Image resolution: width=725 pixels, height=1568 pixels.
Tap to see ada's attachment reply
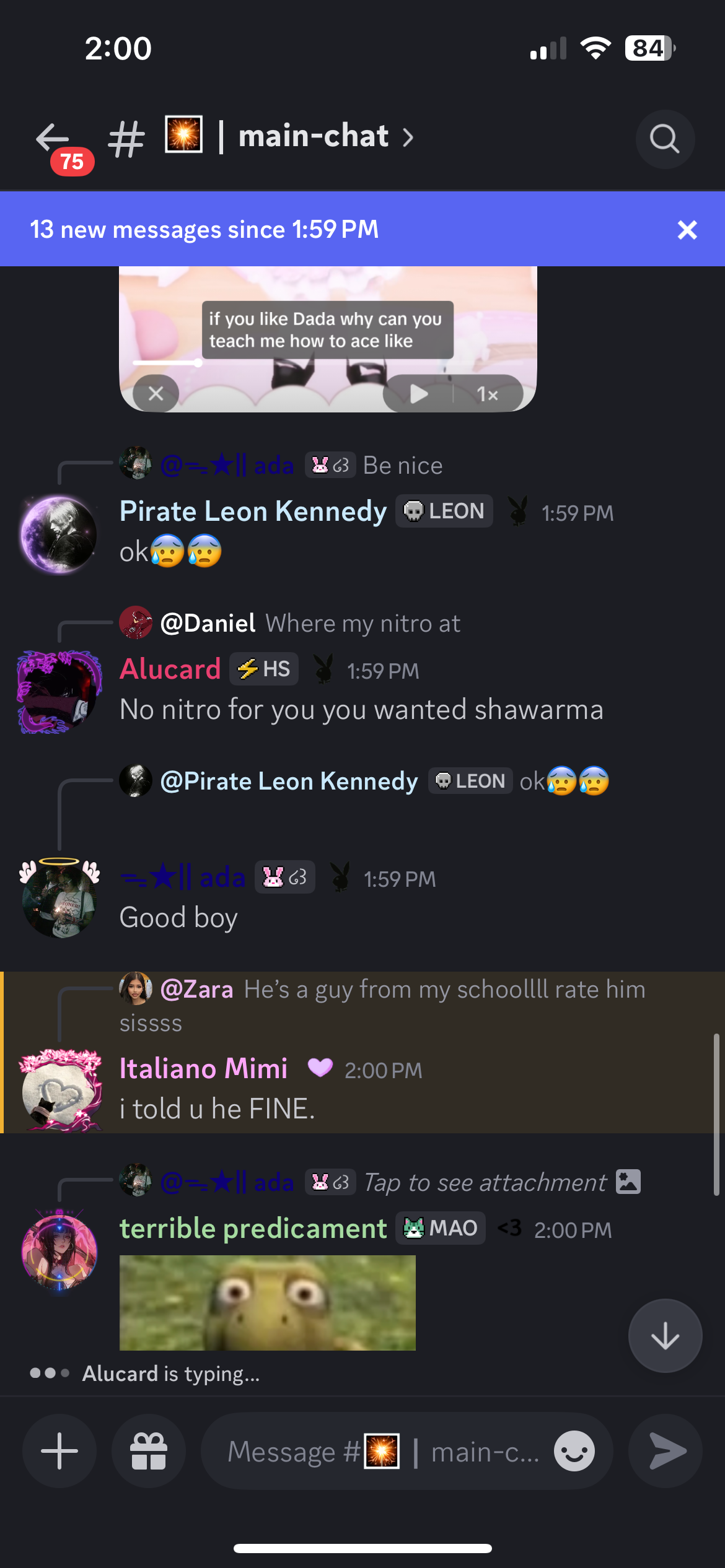click(485, 1183)
